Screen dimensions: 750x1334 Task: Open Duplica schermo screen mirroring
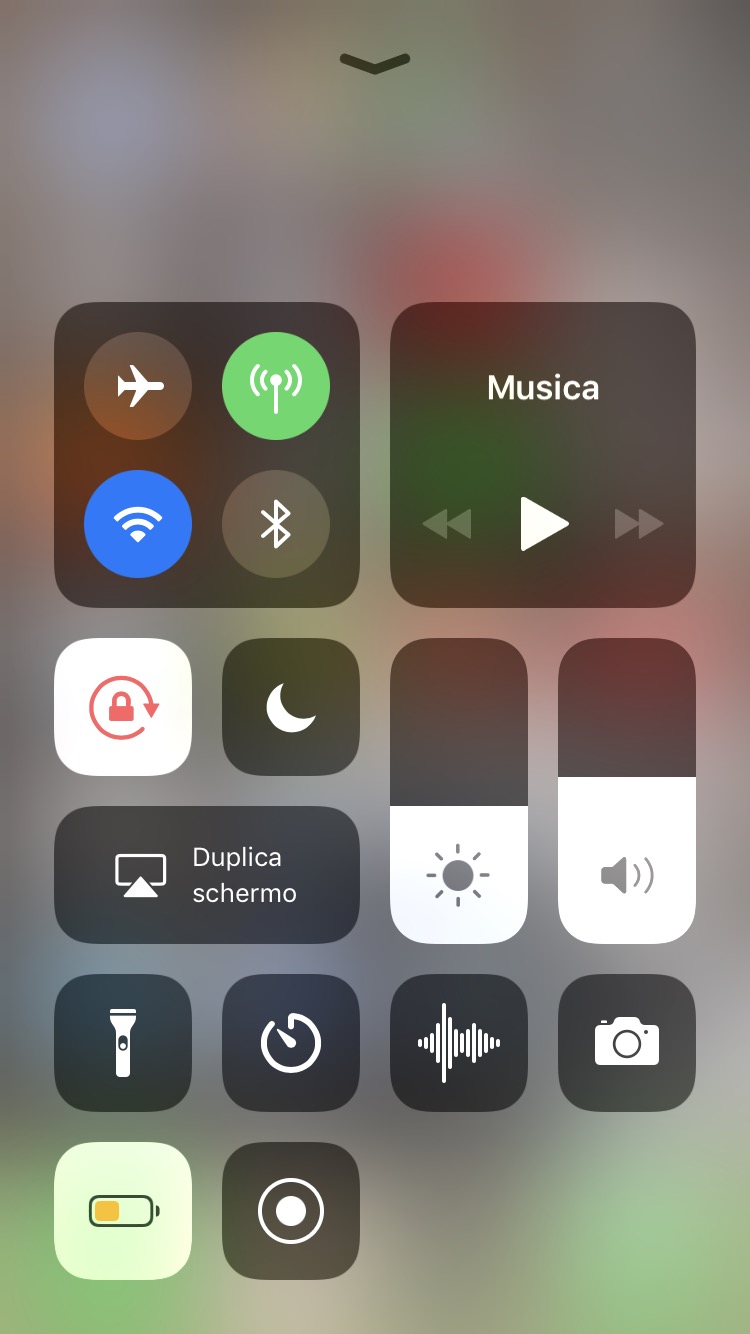(207, 875)
